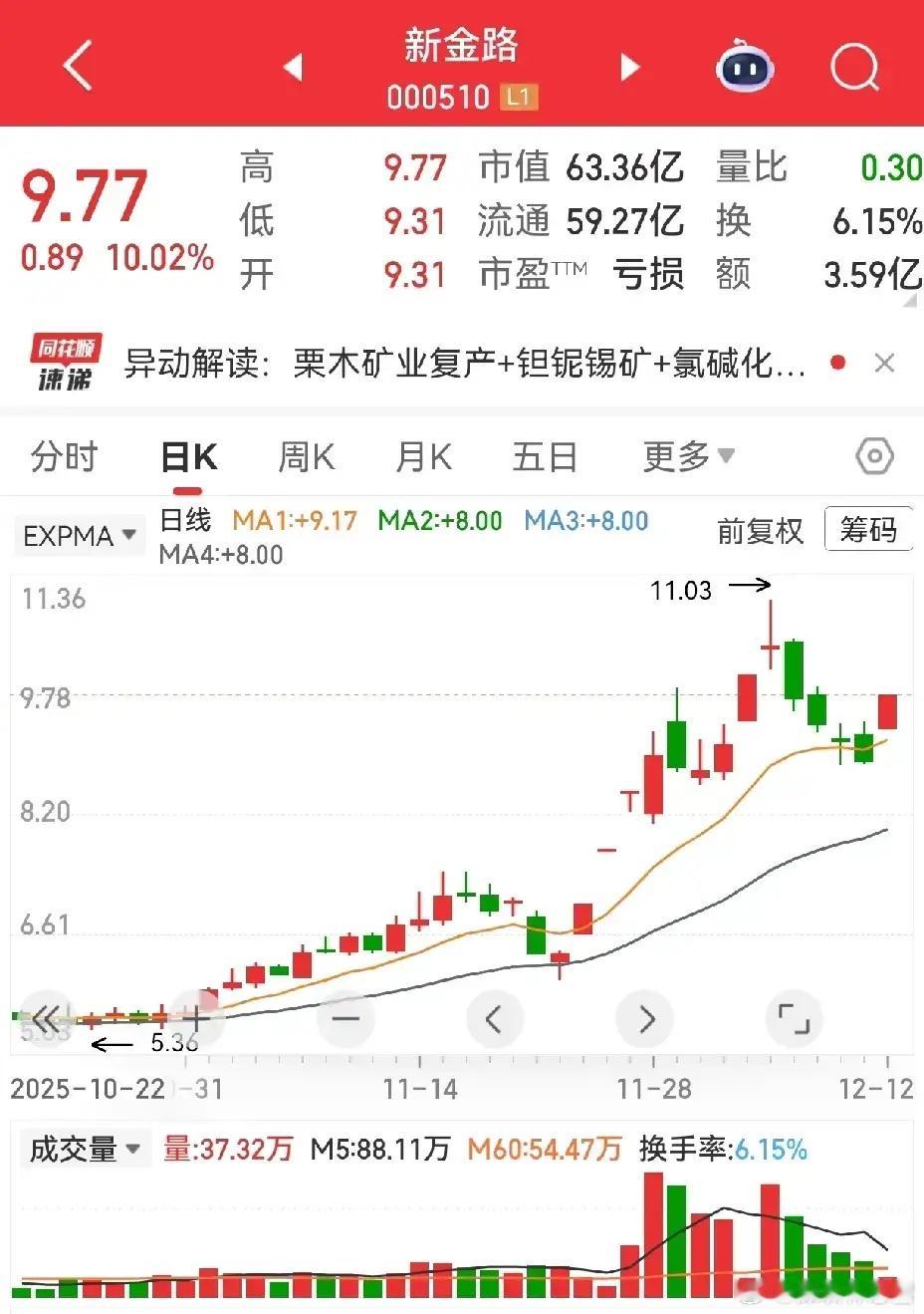This screenshot has height=1314, width=924.
Task: Tap the 筹码 button
Action: coord(867,529)
